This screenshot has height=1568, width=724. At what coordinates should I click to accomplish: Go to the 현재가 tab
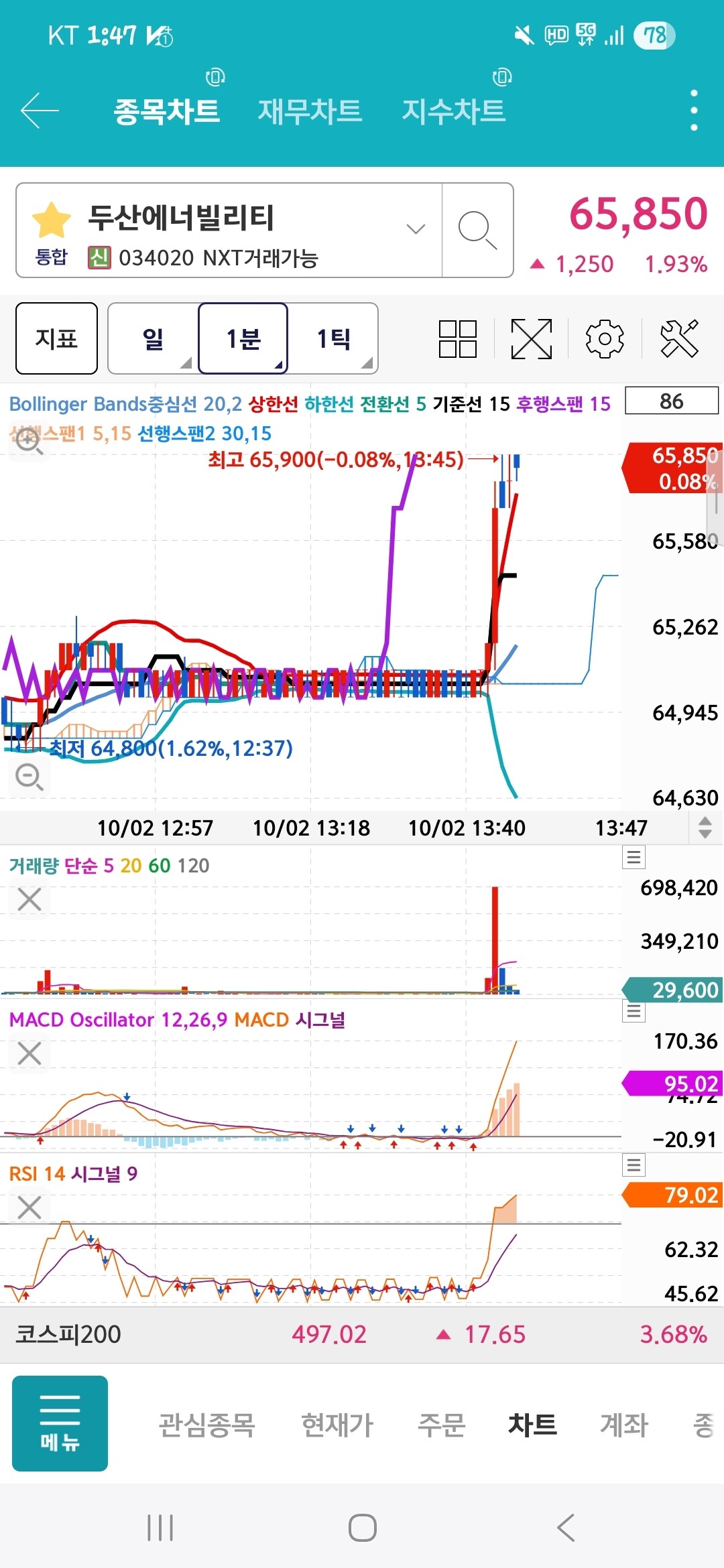[x=337, y=1425]
